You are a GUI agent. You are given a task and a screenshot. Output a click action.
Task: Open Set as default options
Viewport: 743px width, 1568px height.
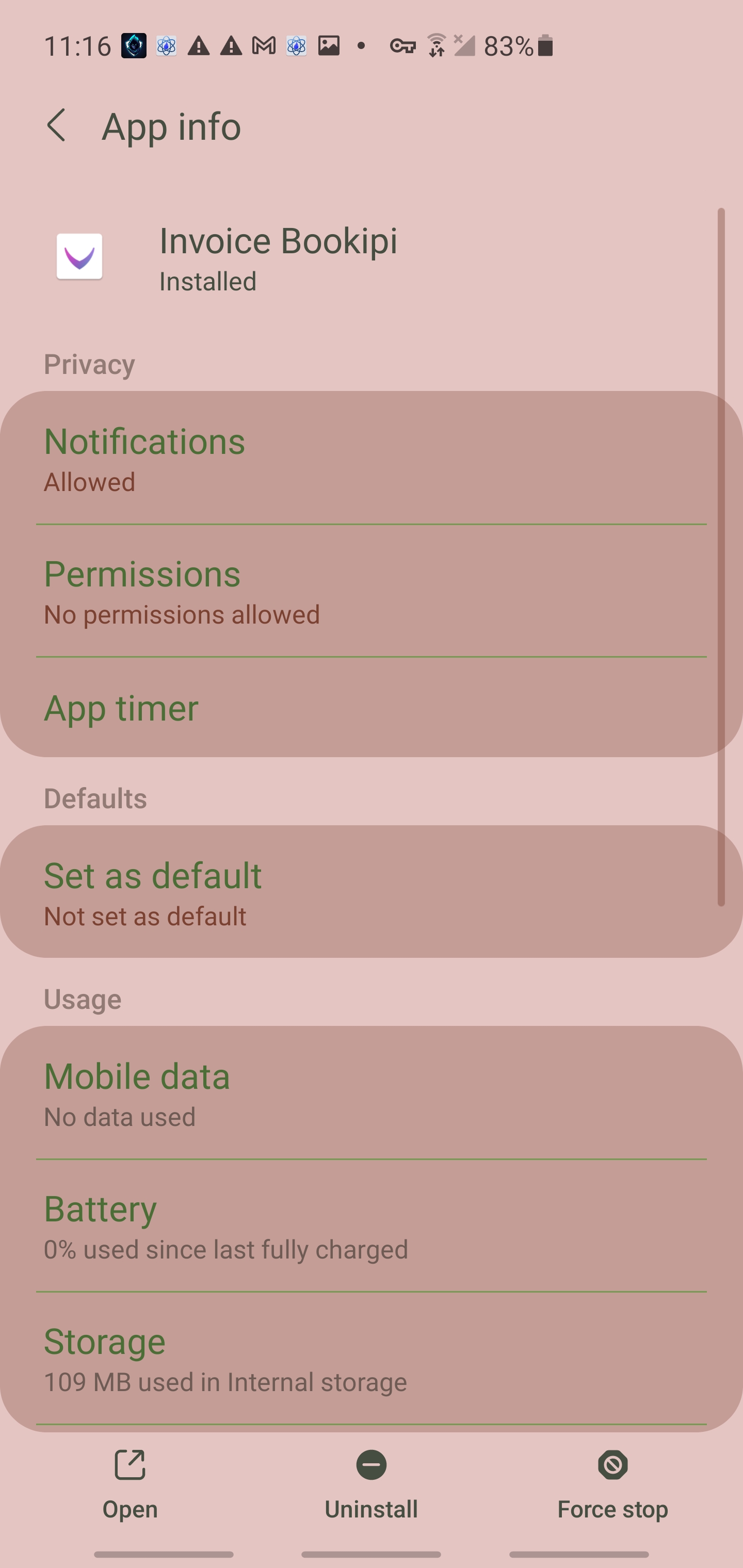370,892
